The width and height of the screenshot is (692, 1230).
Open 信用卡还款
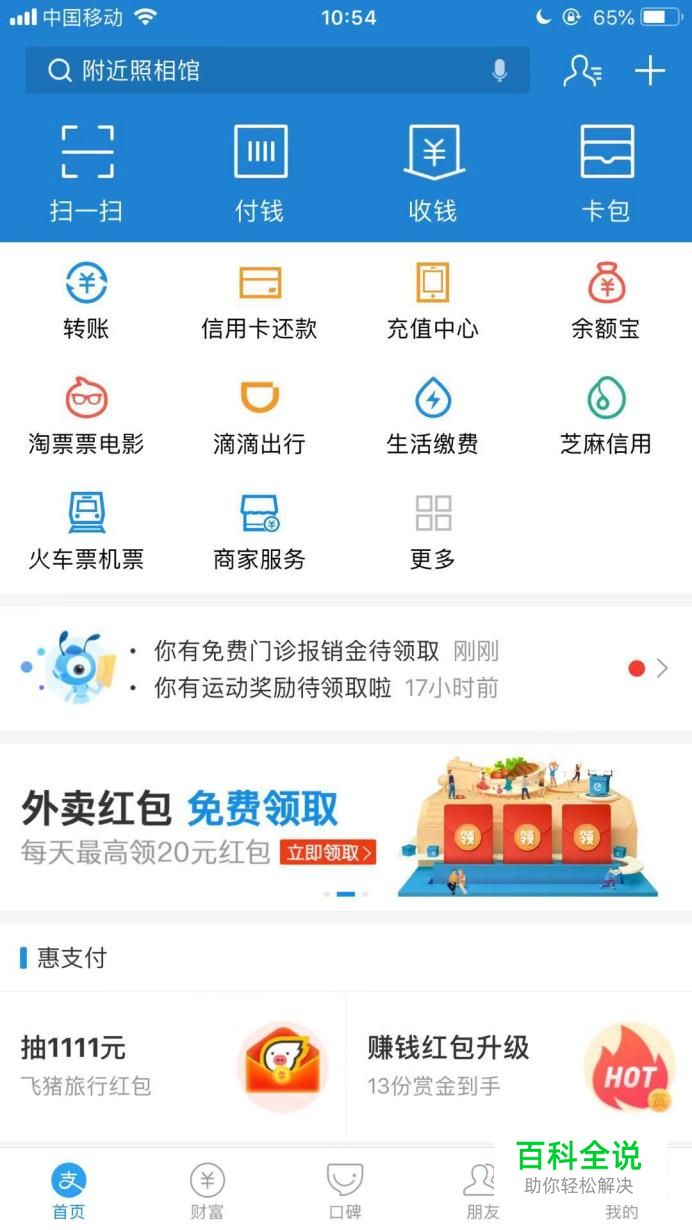(260, 300)
